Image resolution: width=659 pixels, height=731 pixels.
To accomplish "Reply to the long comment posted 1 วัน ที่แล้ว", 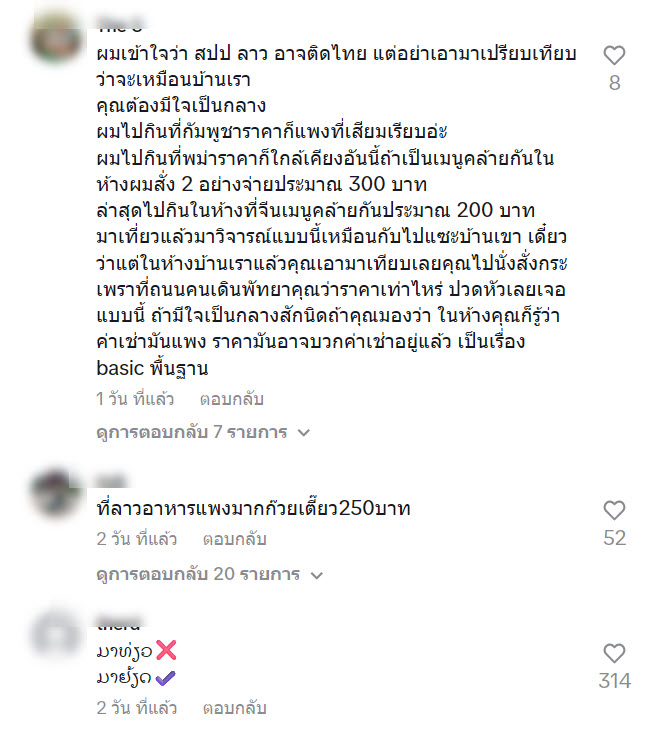I will [x=231, y=399].
